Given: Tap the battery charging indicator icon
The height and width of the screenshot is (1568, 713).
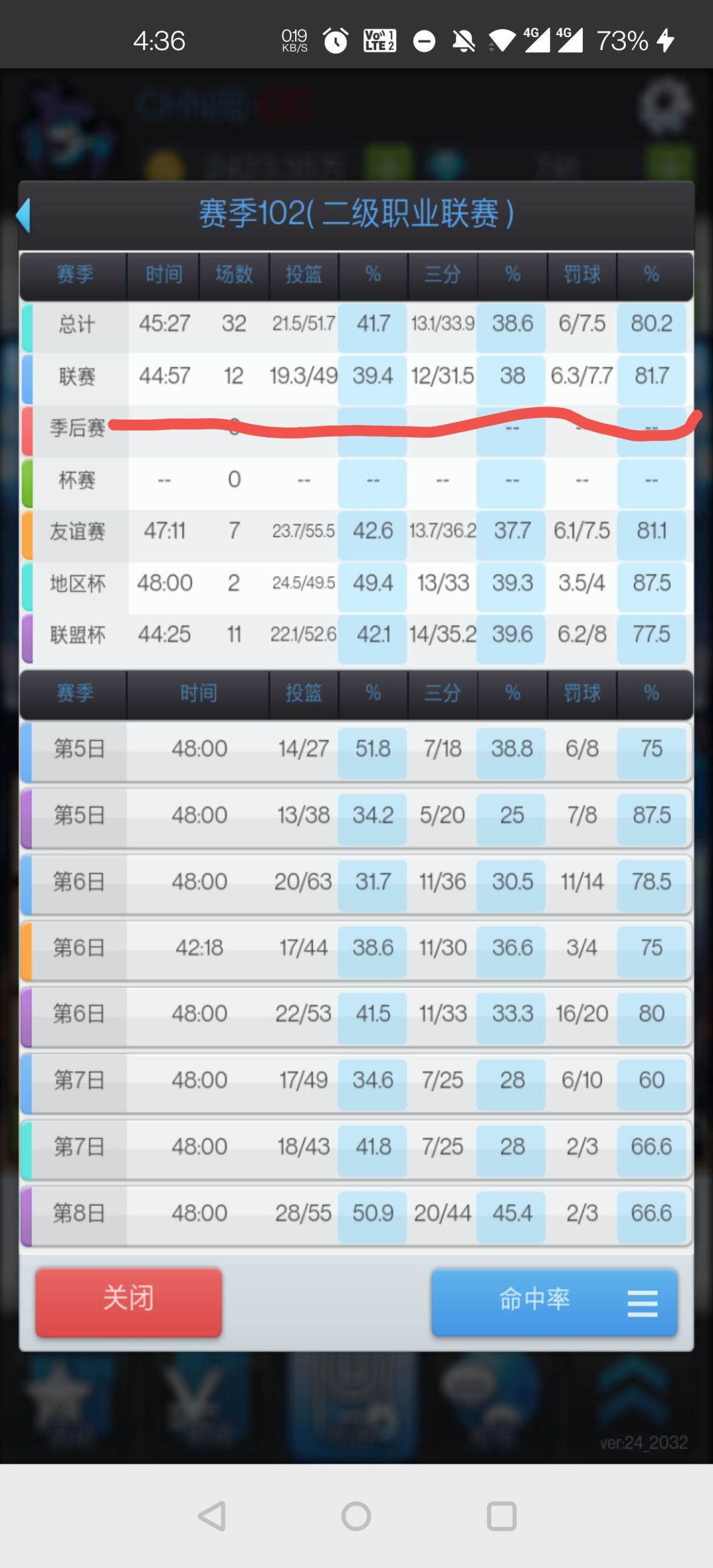Looking at the screenshot, I should (x=665, y=41).
